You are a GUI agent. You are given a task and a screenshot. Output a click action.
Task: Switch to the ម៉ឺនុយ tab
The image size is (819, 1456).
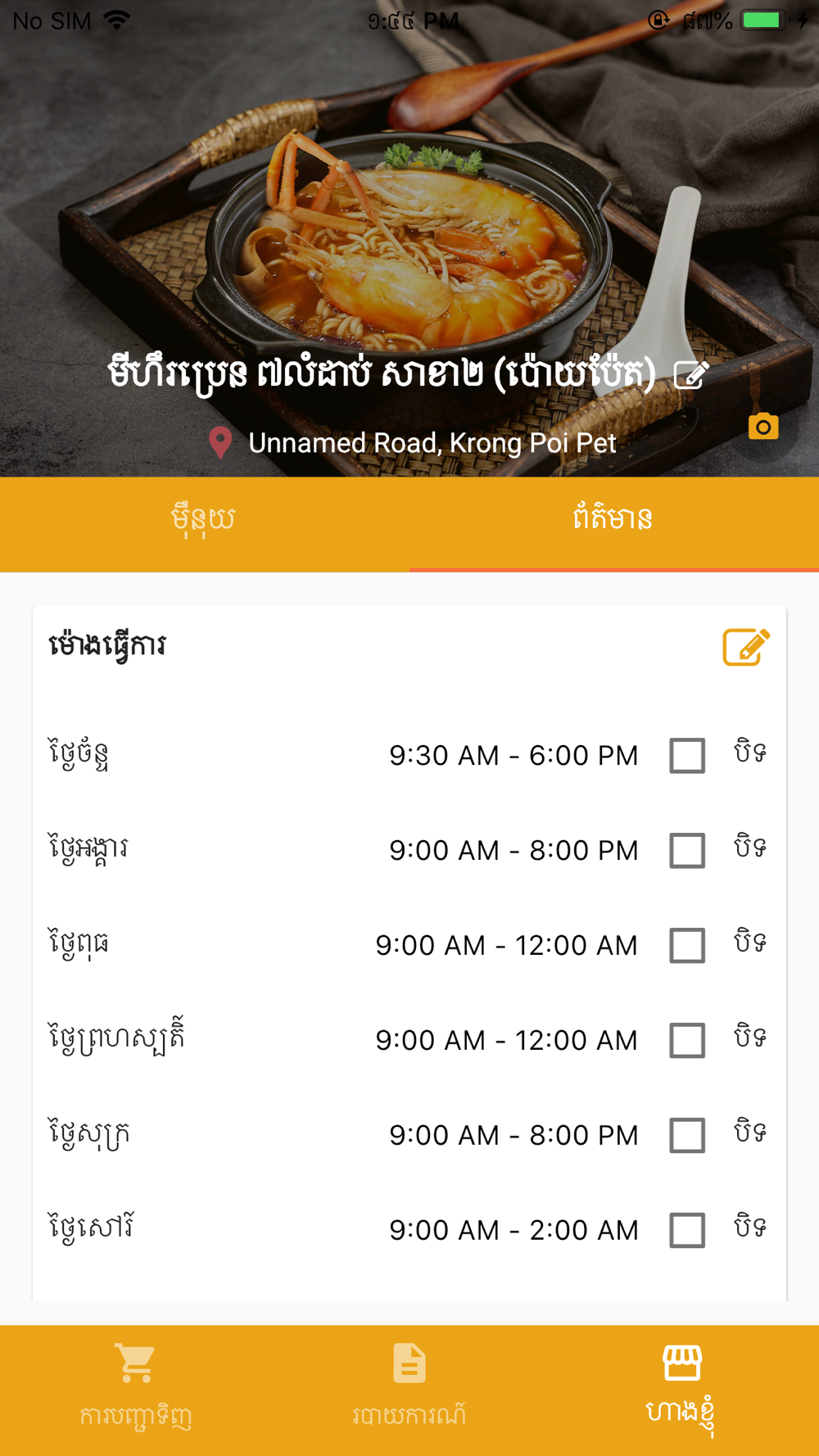click(204, 520)
